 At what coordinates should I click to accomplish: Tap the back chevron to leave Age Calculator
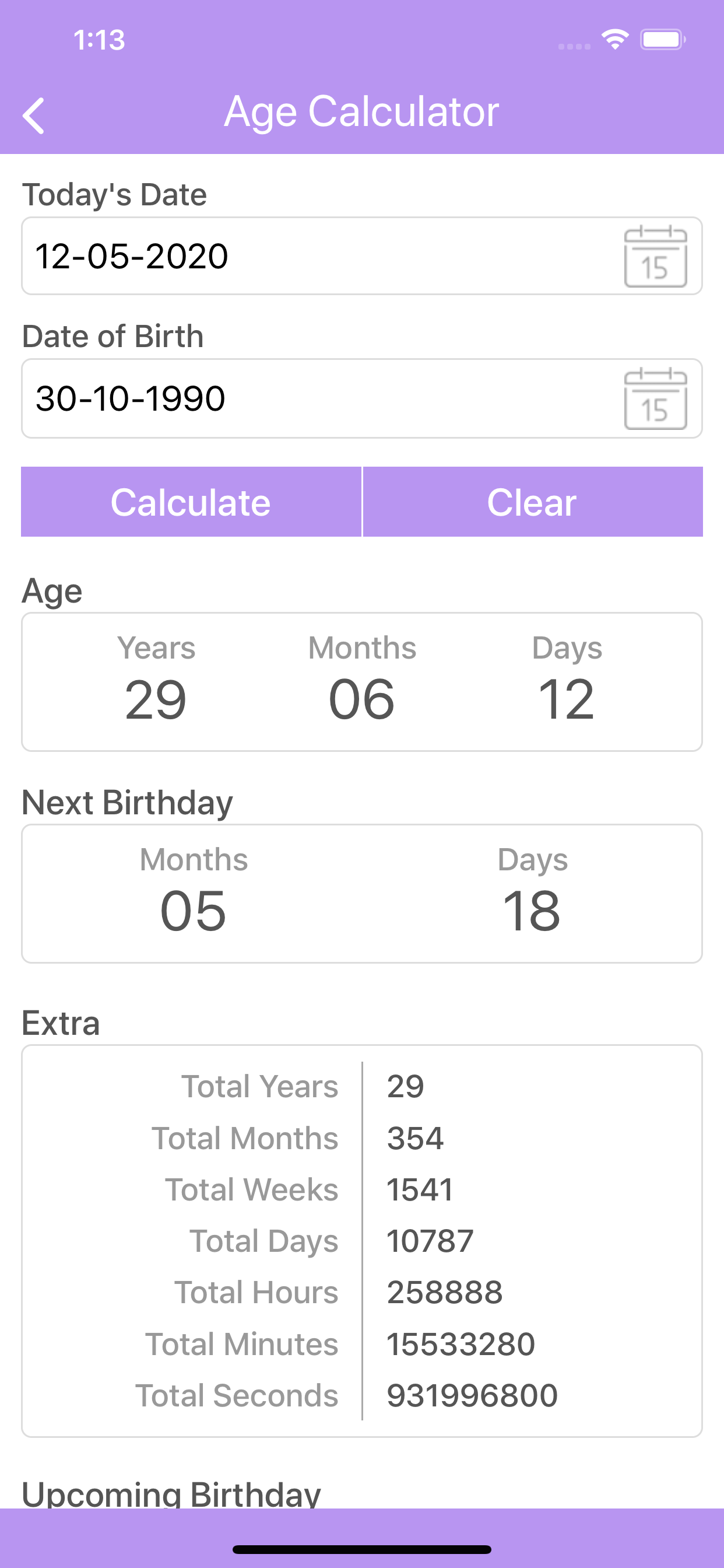34,113
